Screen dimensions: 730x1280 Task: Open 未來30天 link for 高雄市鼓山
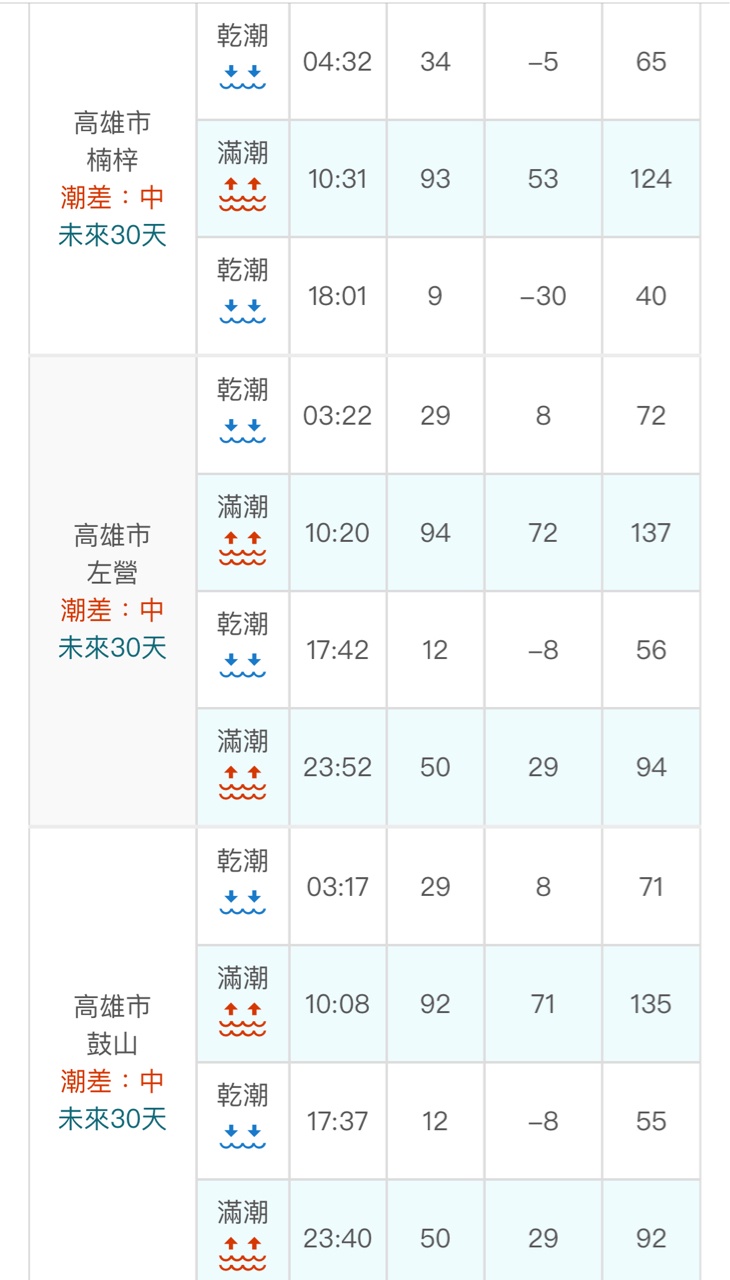point(112,1119)
